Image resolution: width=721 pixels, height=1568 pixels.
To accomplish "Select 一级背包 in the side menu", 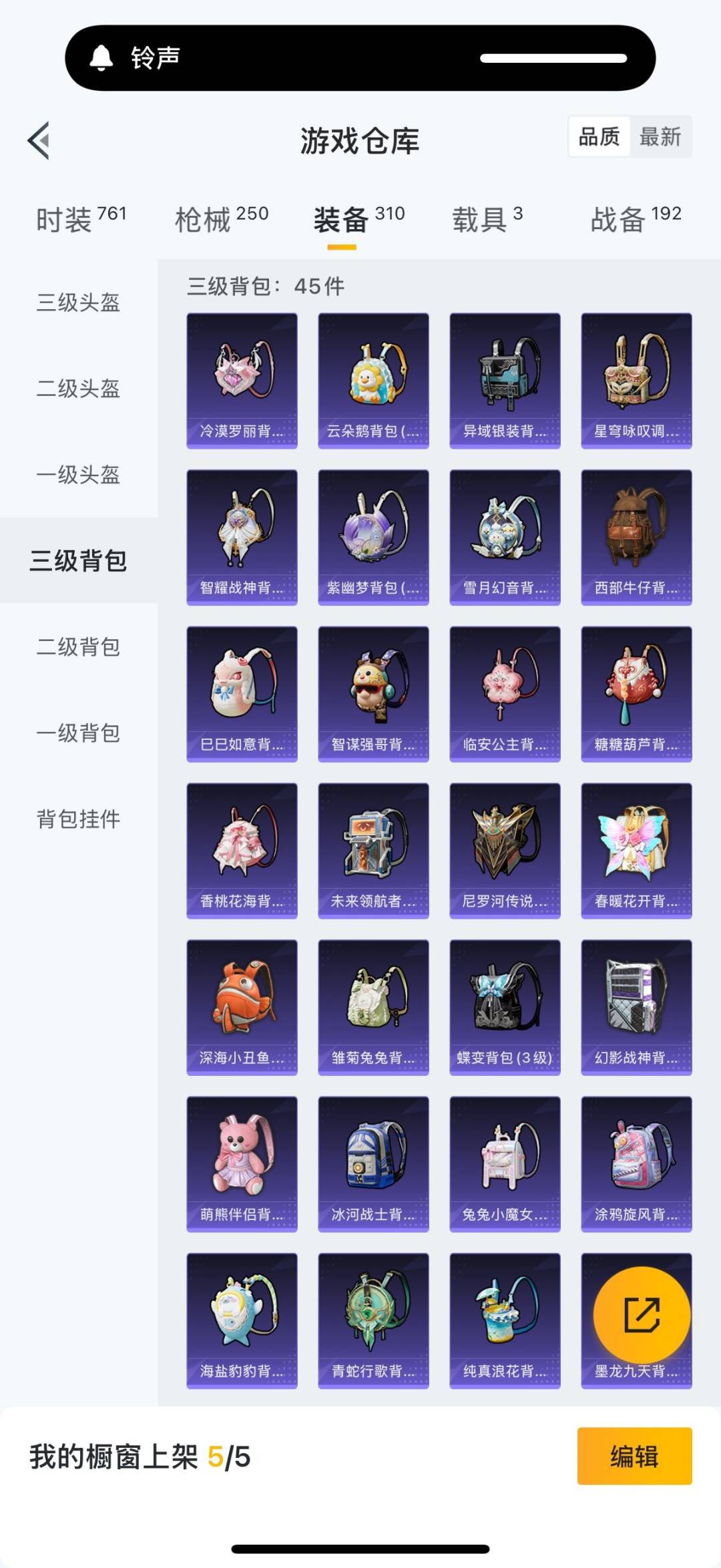I will coord(78,733).
